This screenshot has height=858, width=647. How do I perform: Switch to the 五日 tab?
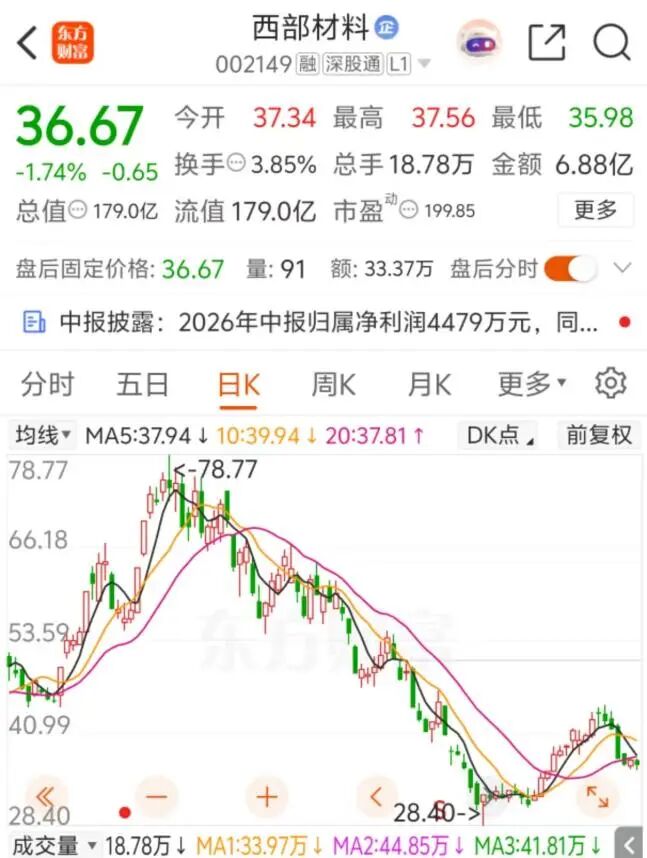(x=142, y=384)
